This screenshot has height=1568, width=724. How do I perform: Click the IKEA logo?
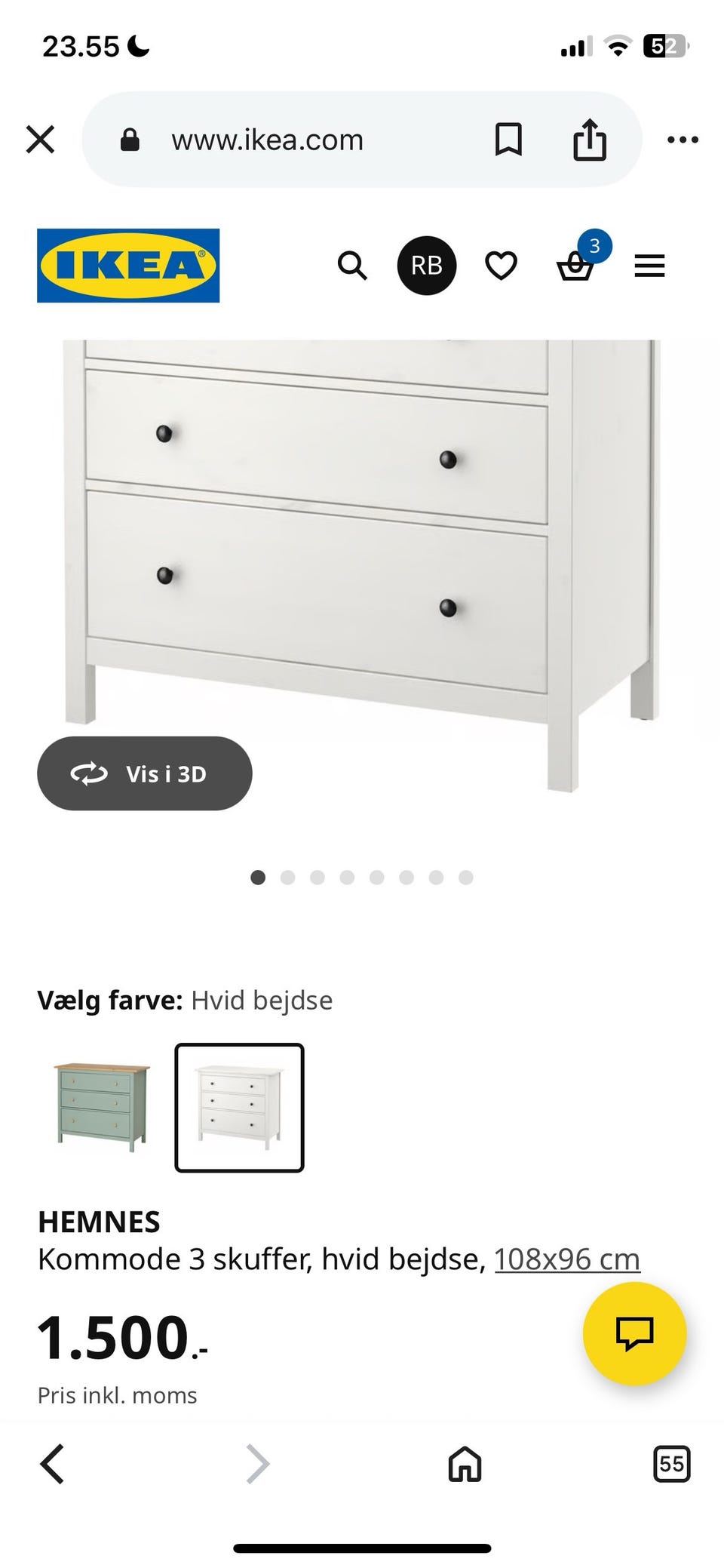(128, 266)
